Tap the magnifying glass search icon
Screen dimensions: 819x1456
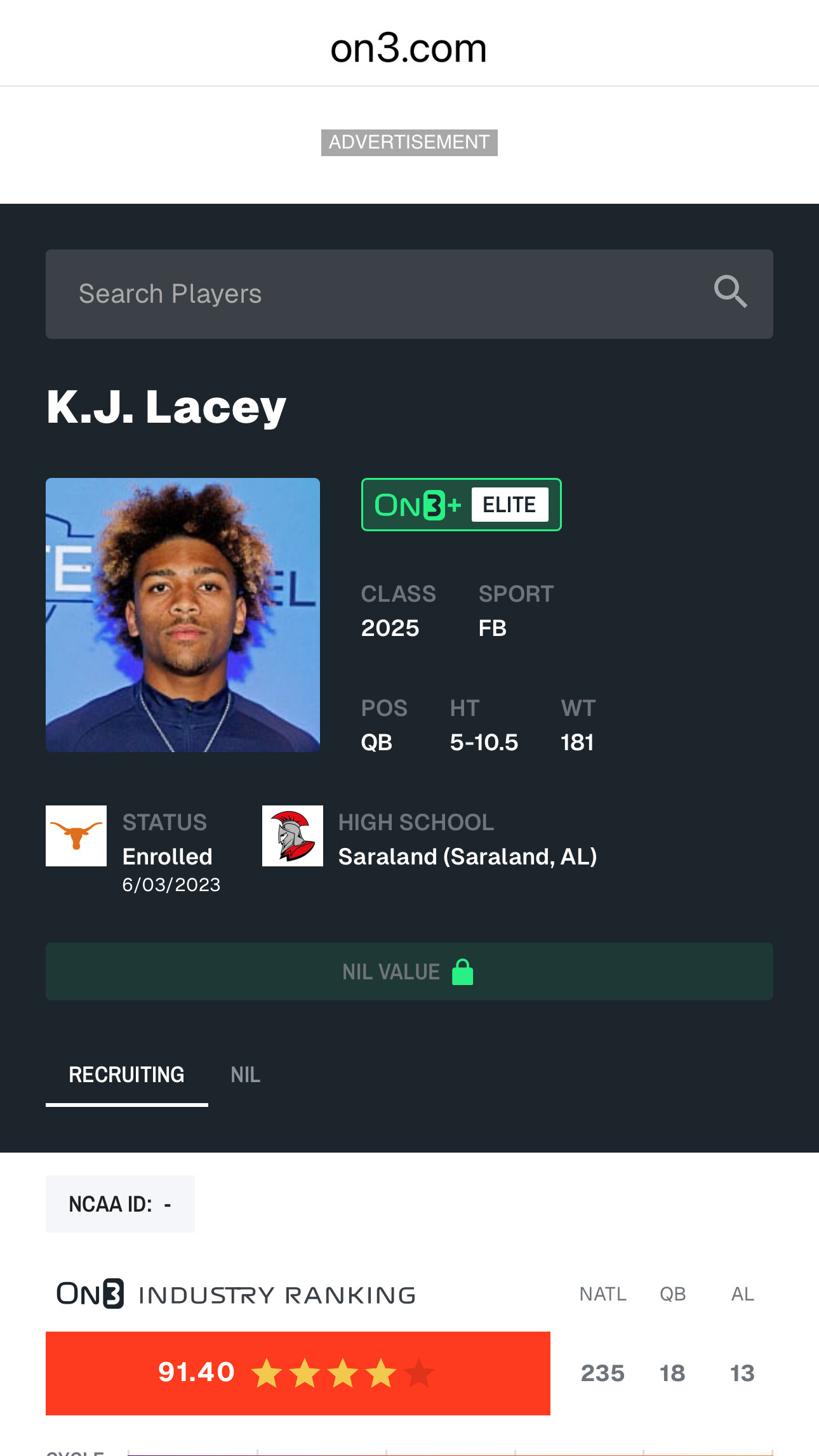(x=730, y=292)
